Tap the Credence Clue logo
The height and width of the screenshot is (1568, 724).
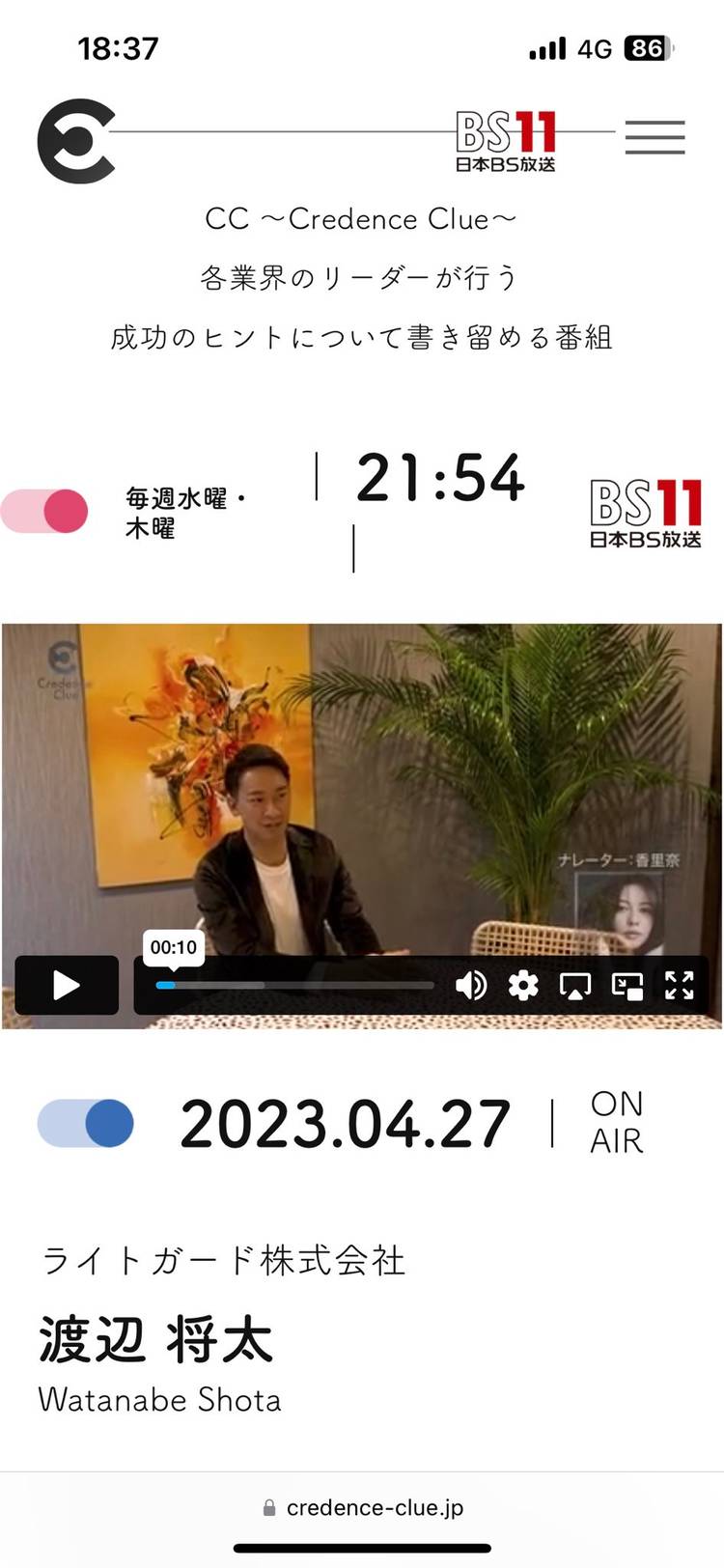[x=75, y=141]
